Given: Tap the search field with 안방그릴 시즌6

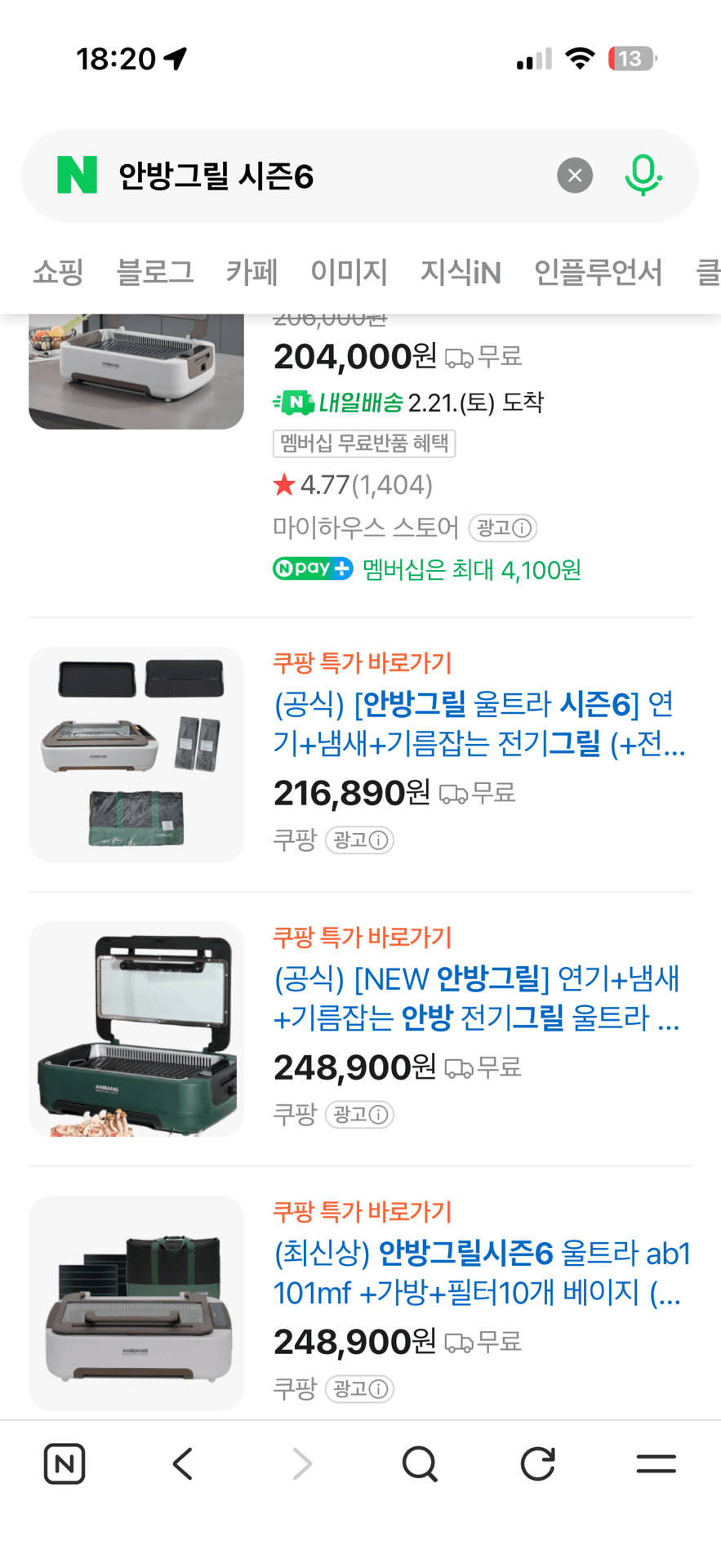Looking at the screenshot, I should click(327, 176).
